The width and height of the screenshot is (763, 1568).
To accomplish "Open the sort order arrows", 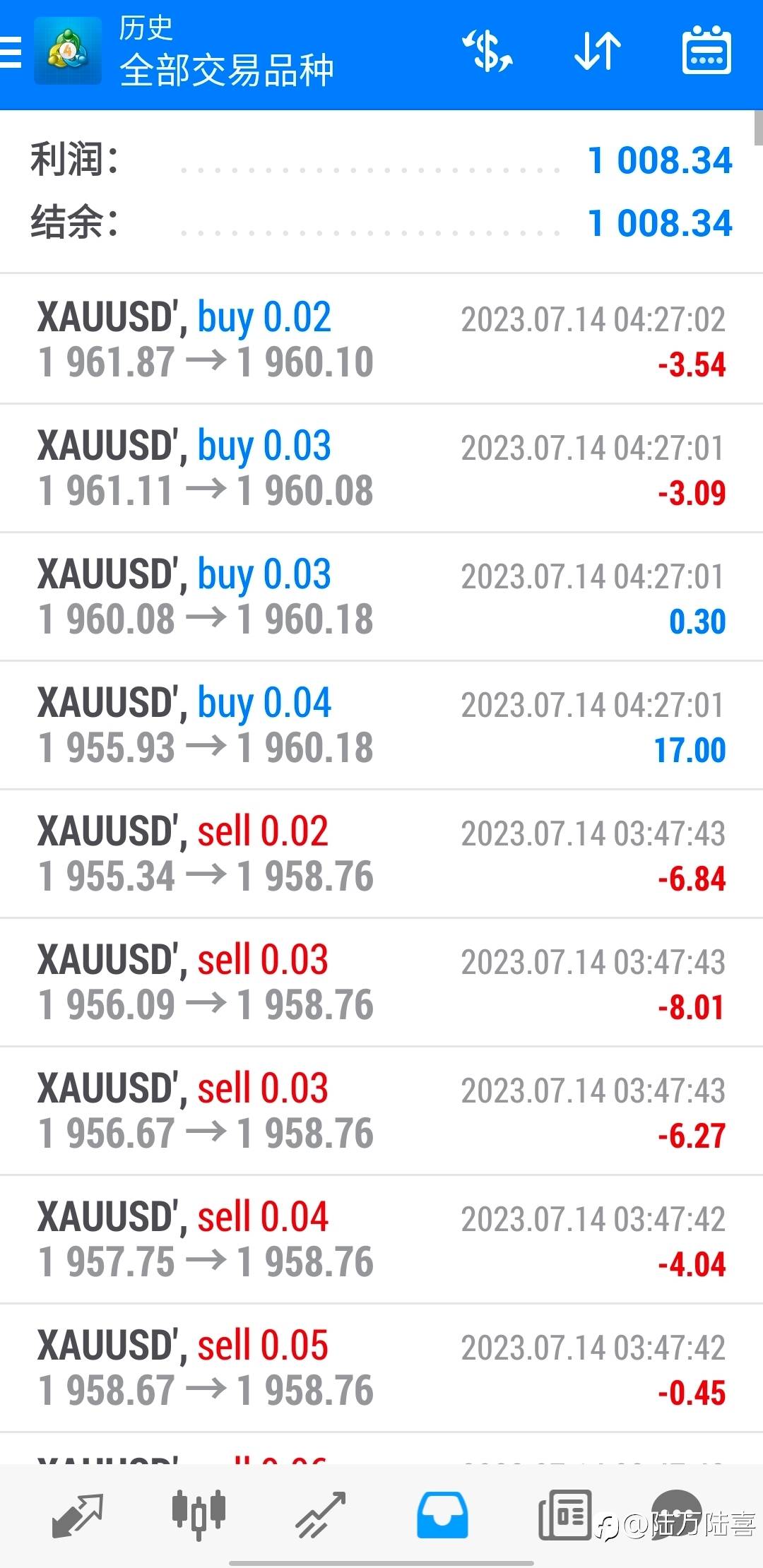I will (598, 52).
